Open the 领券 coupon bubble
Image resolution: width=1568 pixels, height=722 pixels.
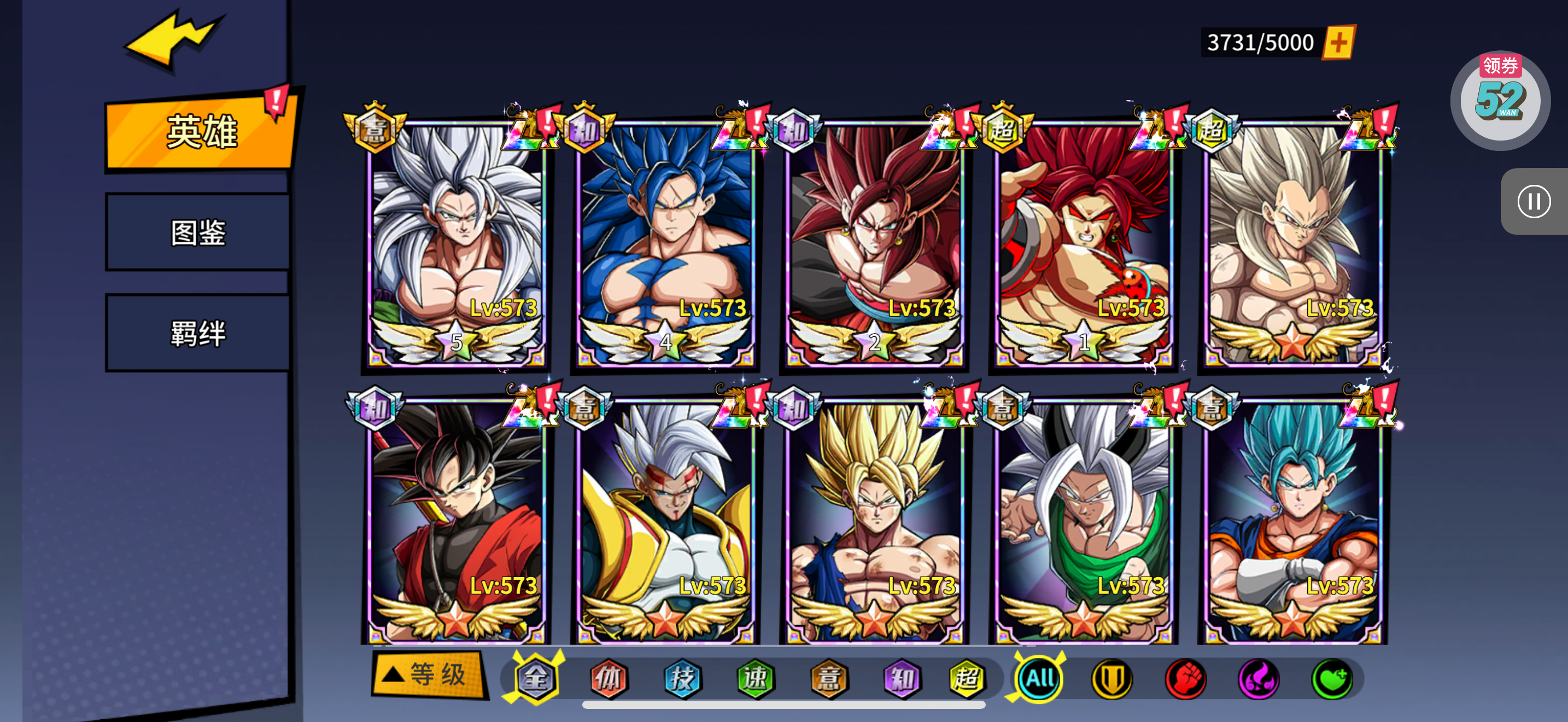tap(1500, 97)
